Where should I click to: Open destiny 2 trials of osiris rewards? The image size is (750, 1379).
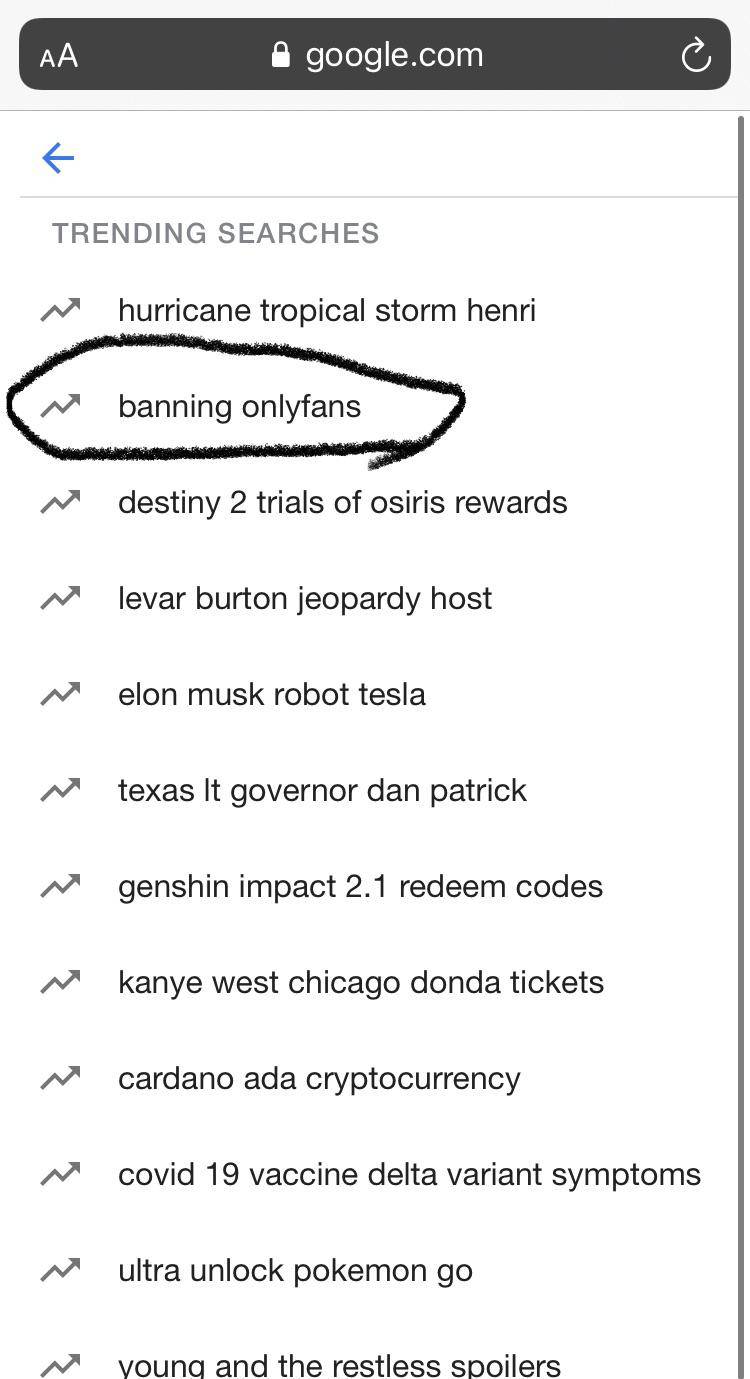[x=342, y=503]
